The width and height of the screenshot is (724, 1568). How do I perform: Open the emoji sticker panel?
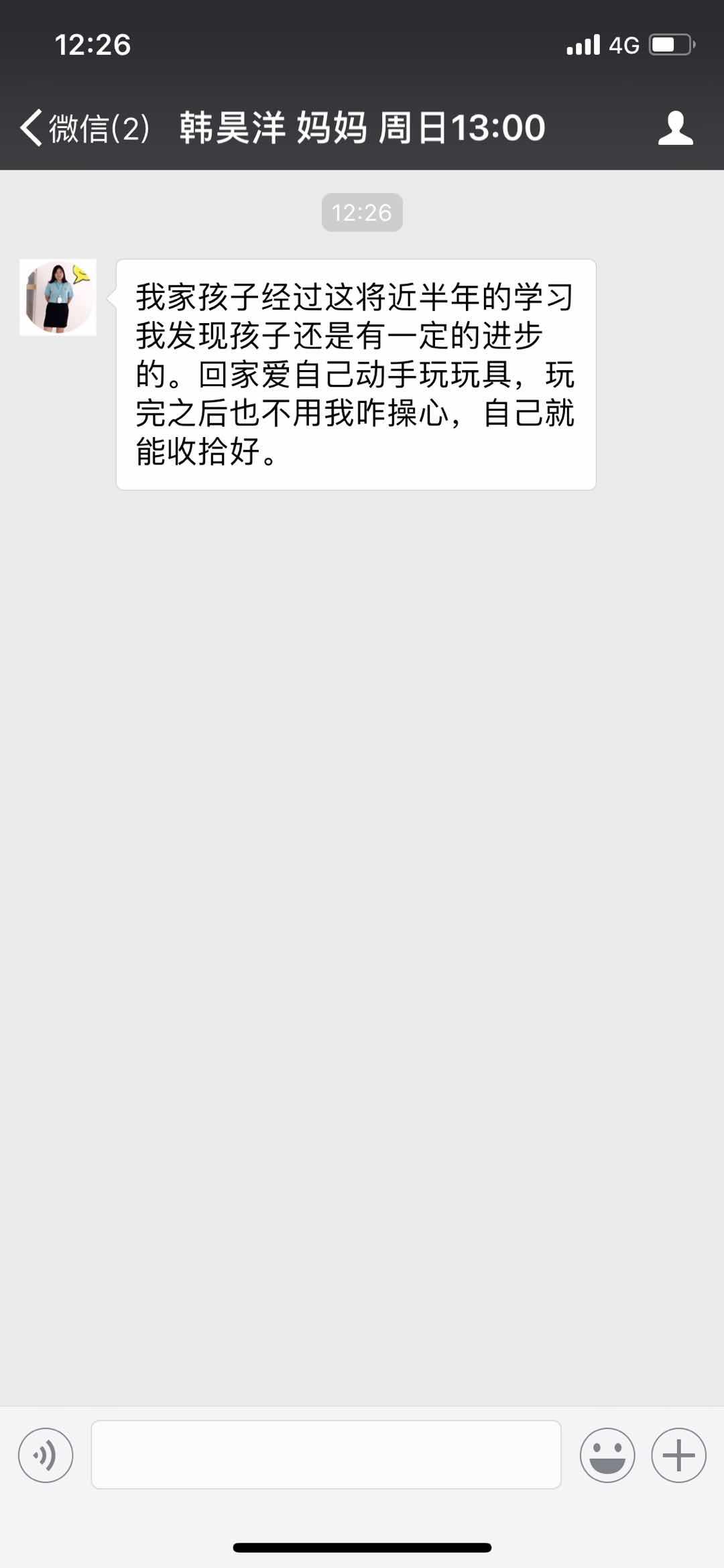click(x=607, y=1455)
